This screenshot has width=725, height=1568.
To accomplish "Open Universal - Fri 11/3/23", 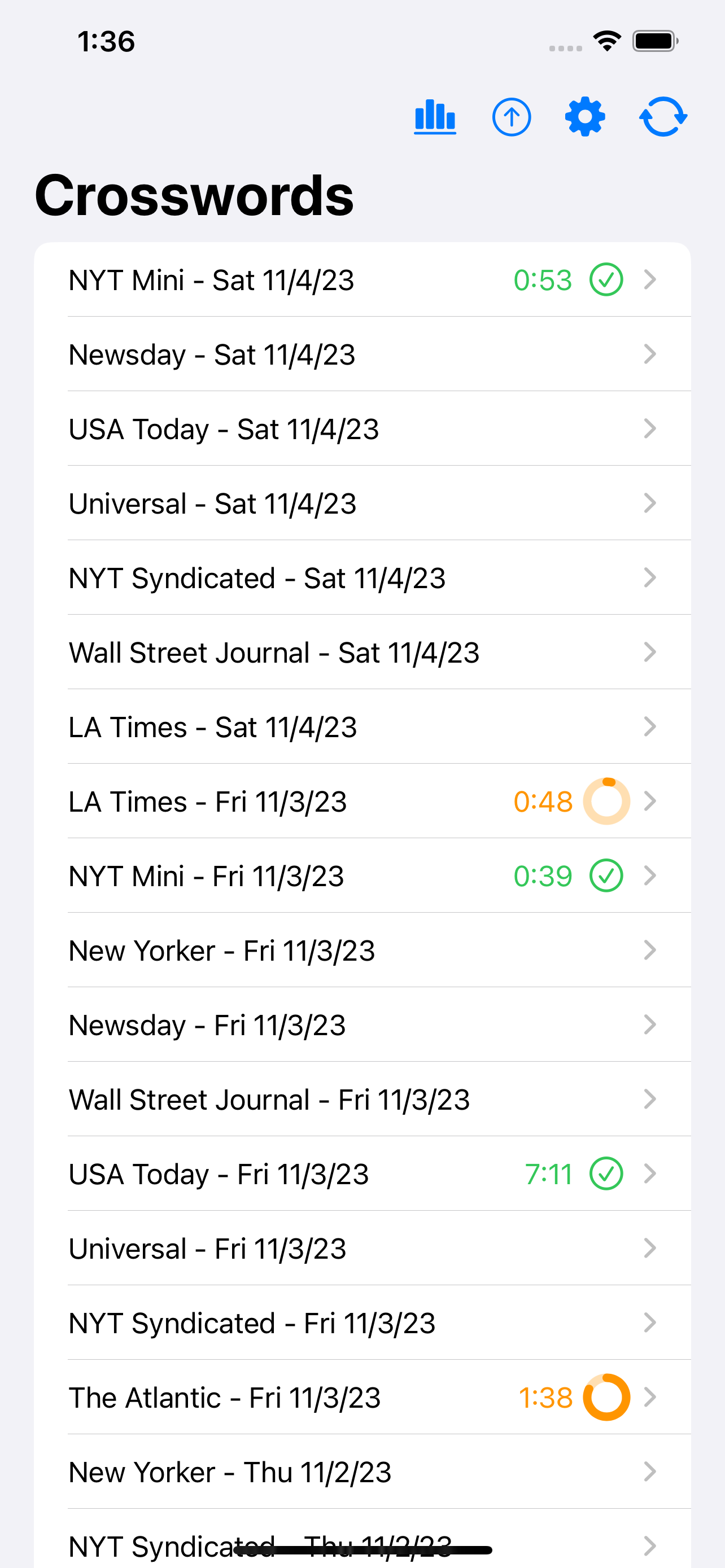I will click(x=362, y=1249).
